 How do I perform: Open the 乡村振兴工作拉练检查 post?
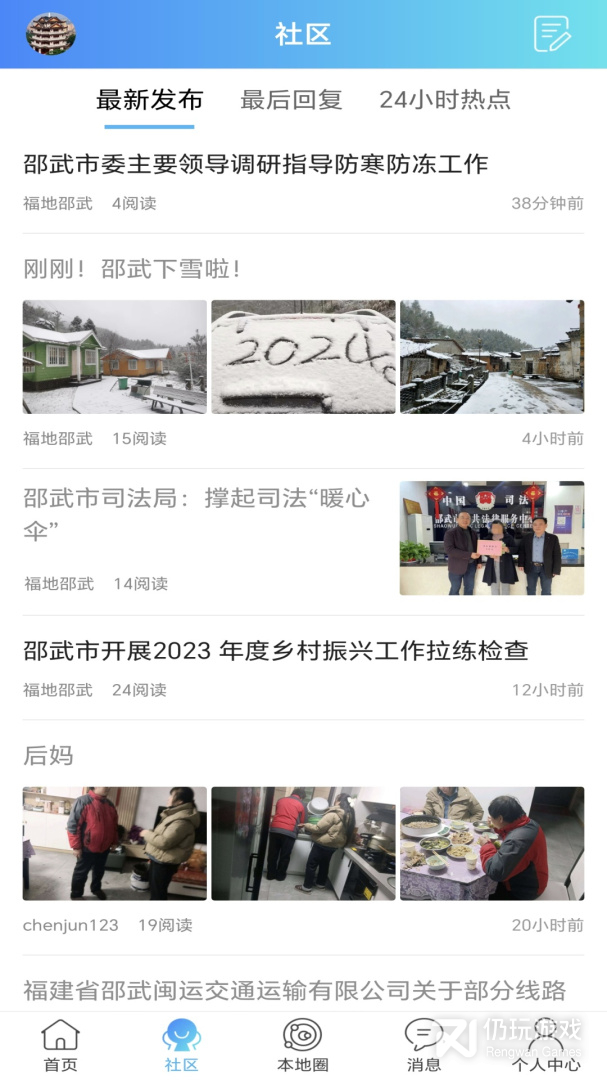pos(275,651)
